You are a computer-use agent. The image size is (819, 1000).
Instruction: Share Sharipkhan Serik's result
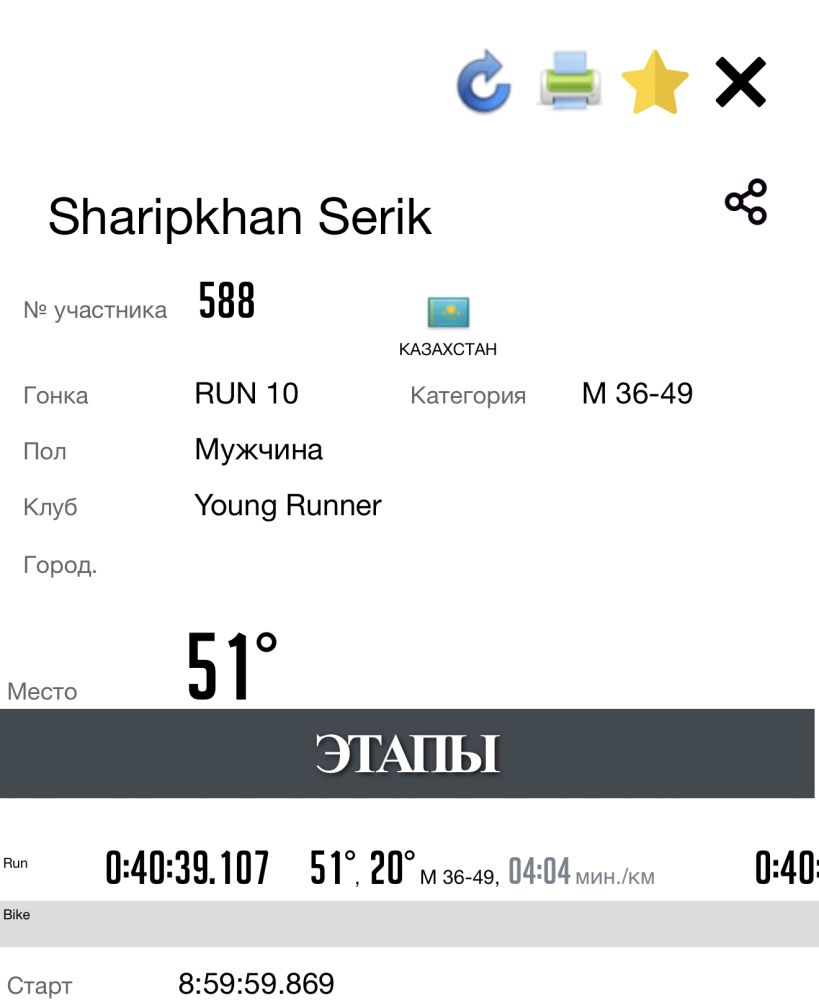pyautogui.click(x=746, y=202)
